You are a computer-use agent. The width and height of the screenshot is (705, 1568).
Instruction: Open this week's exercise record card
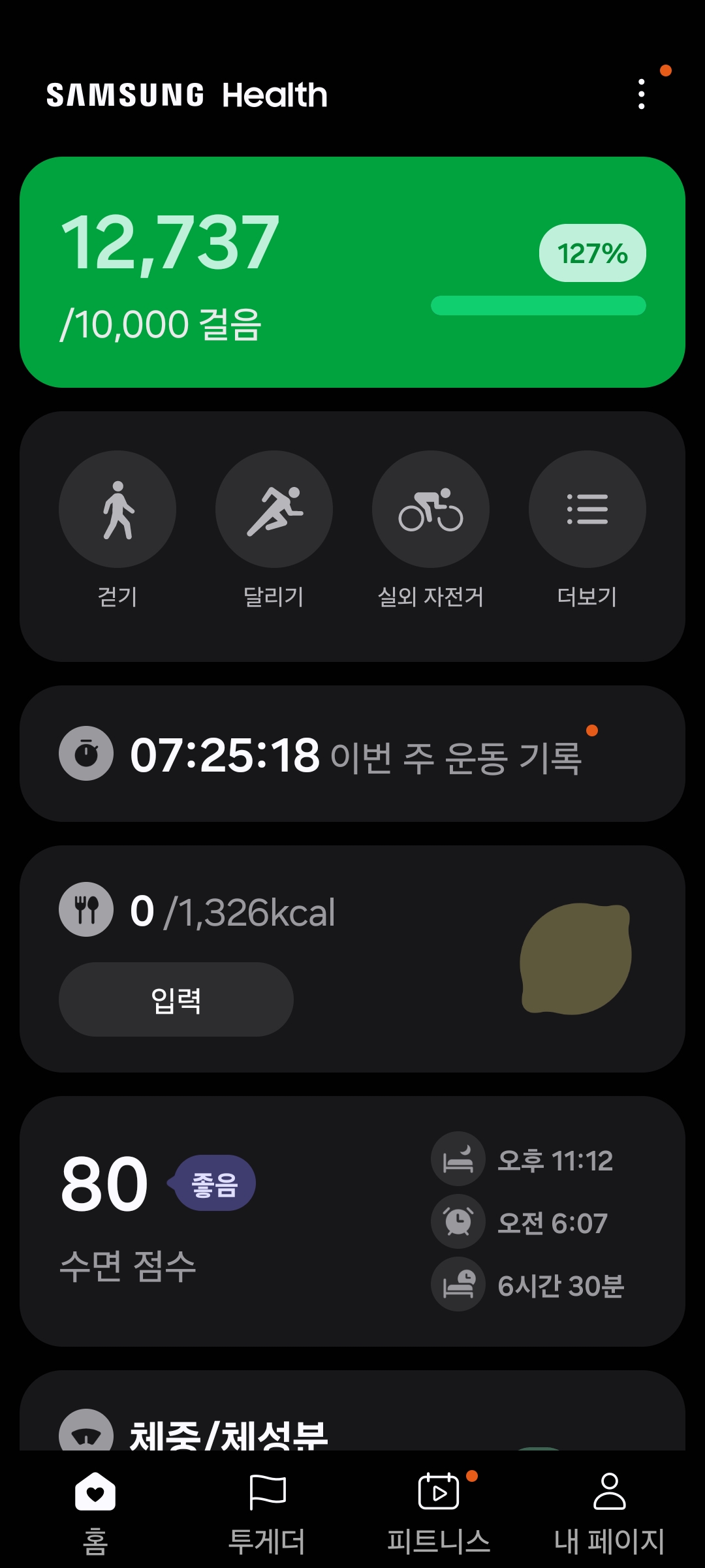352,753
